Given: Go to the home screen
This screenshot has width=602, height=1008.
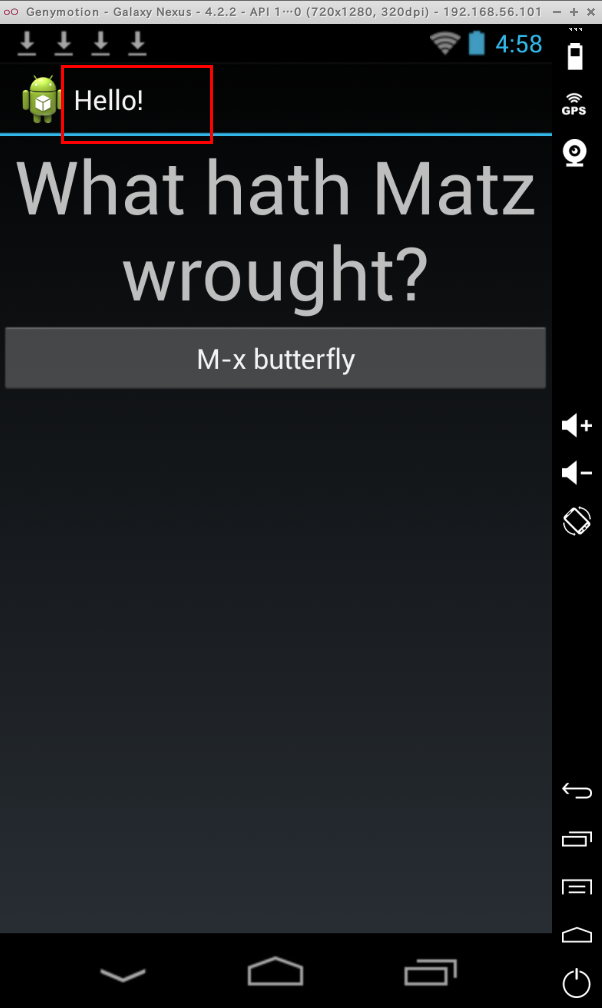Looking at the screenshot, I should 275,971.
